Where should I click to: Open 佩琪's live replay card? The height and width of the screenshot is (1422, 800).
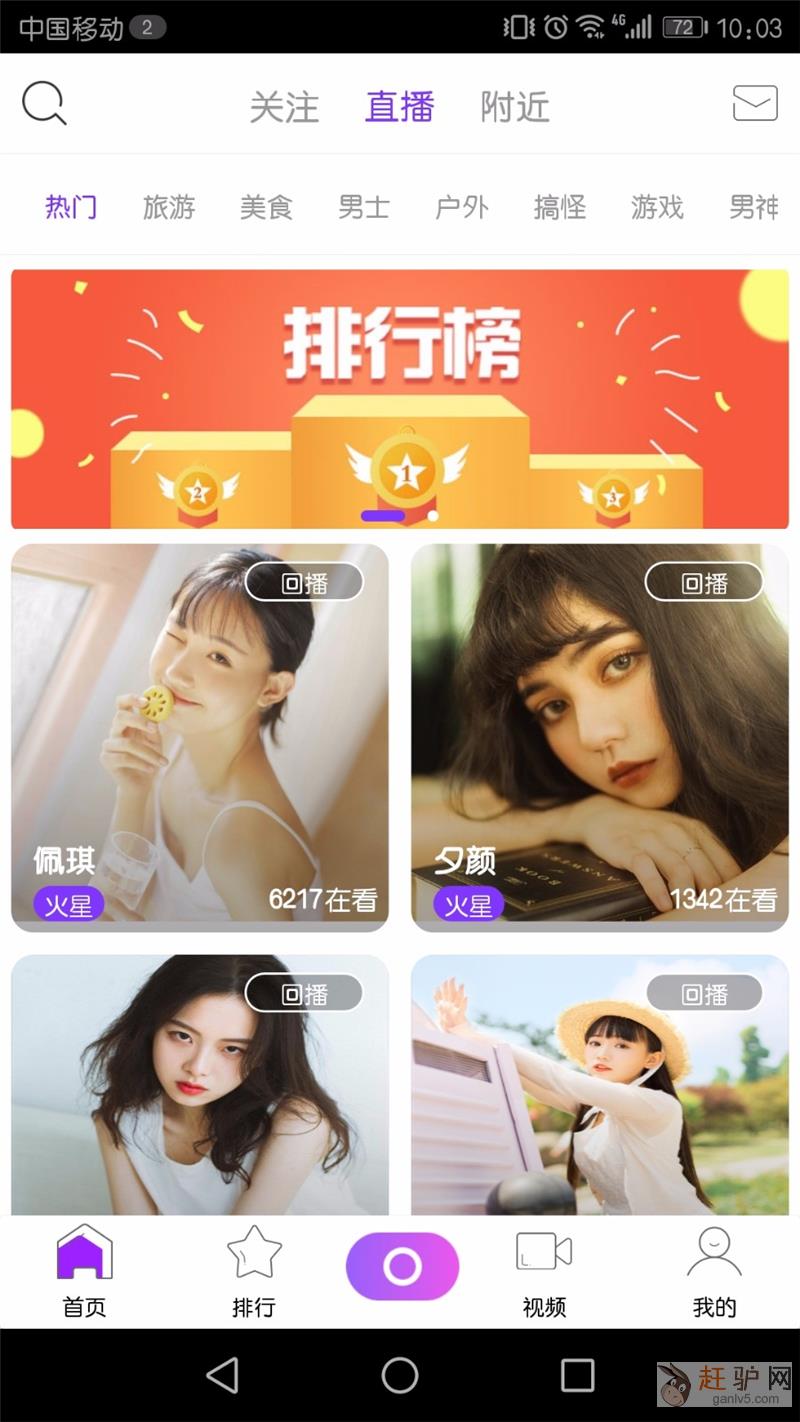pos(199,738)
